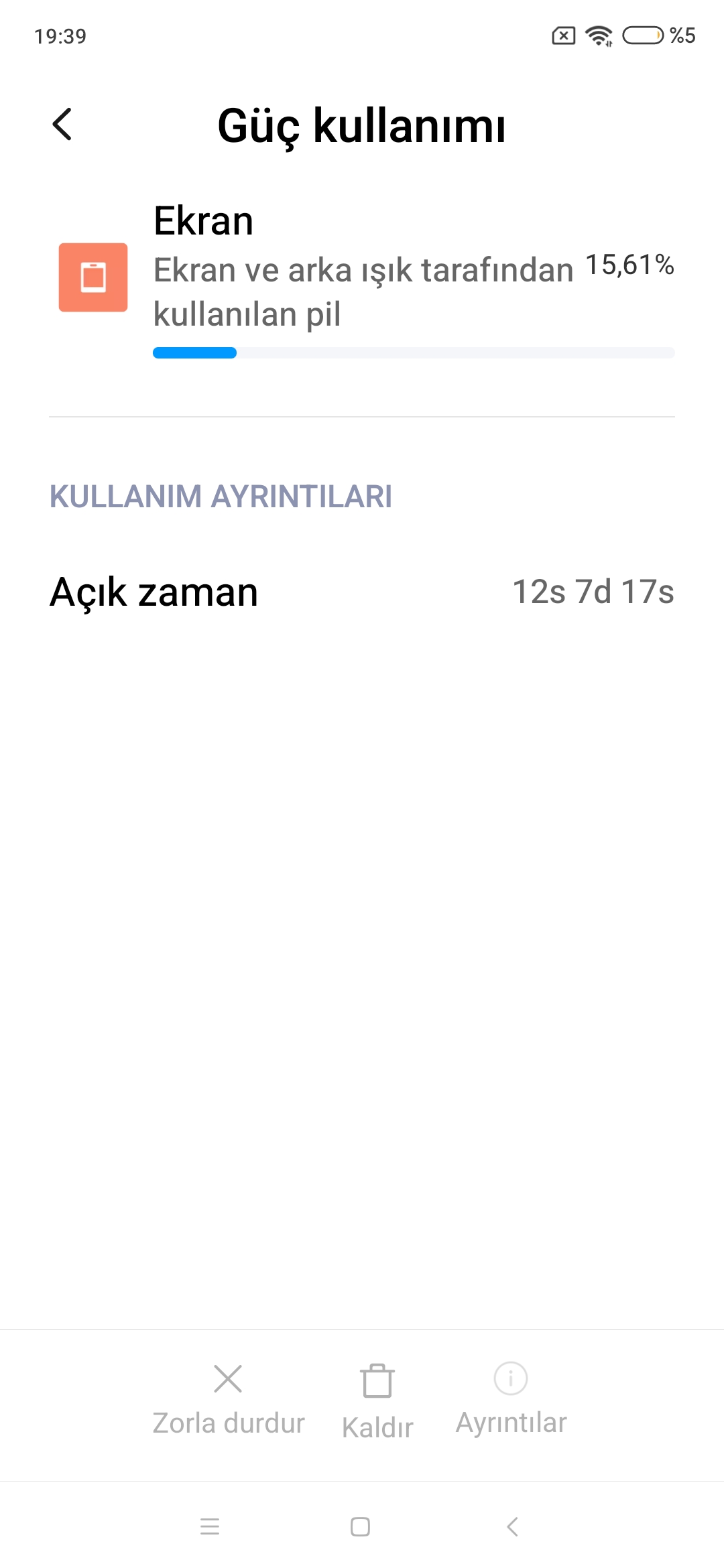The height and width of the screenshot is (1568, 724).
Task: Open recent apps from navigation bar
Action: (210, 1527)
